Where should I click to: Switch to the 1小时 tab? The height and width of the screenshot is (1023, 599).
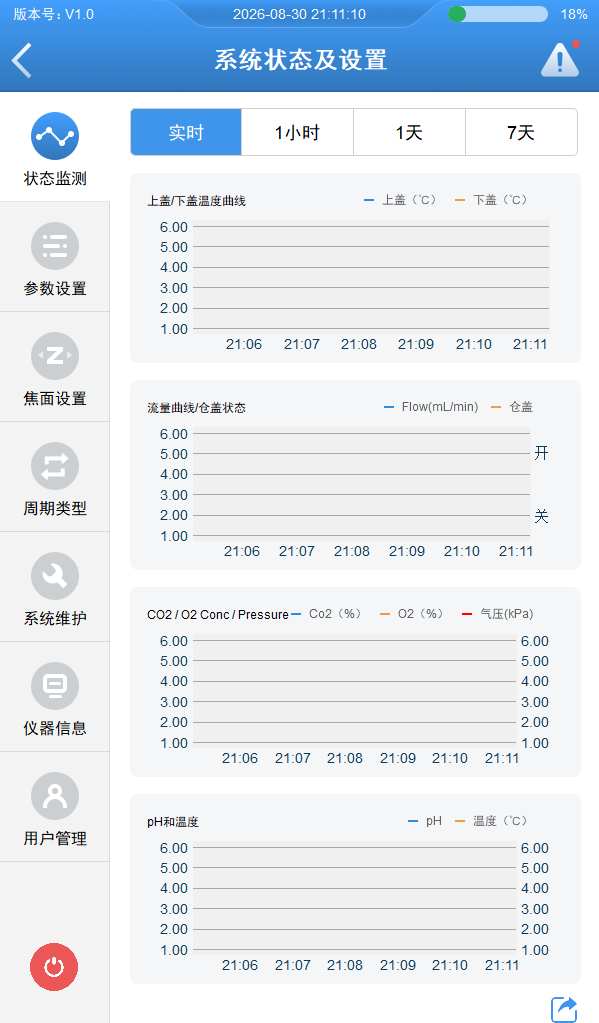[298, 132]
